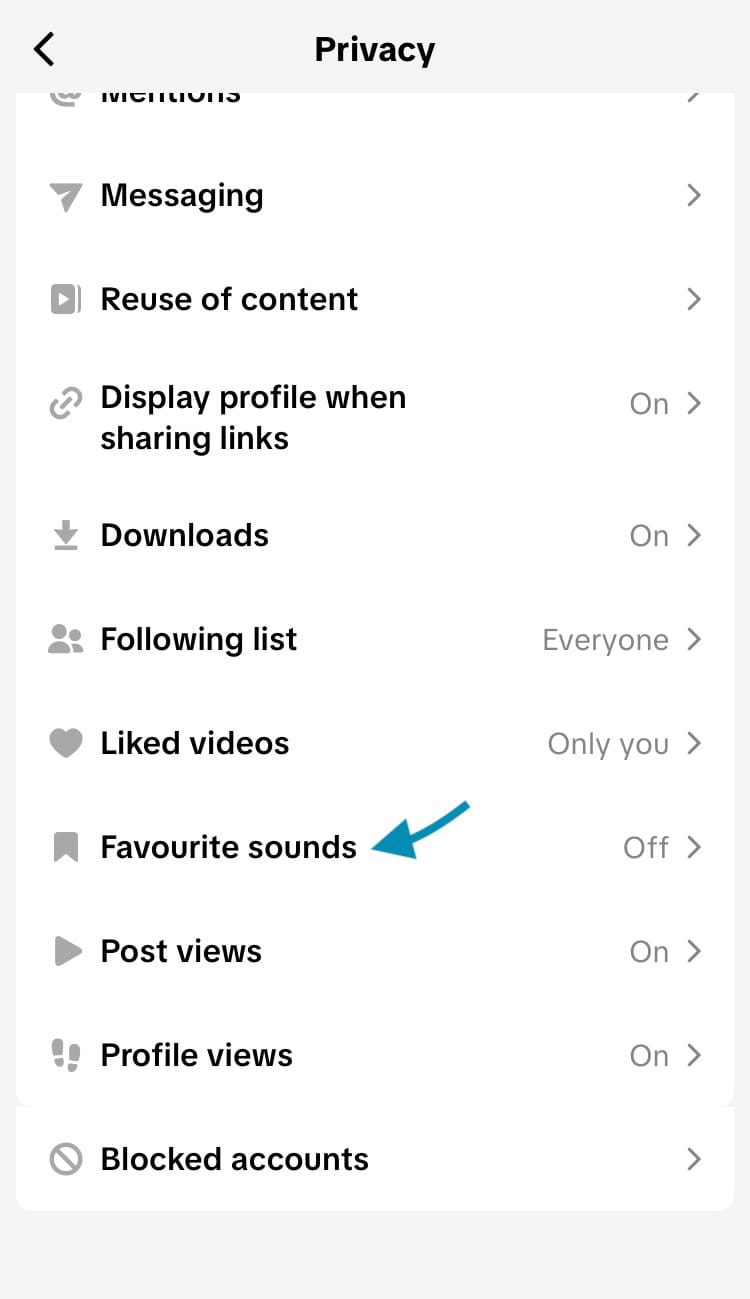This screenshot has height=1299, width=750.
Task: Open Messaging privacy settings
Action: (375, 196)
